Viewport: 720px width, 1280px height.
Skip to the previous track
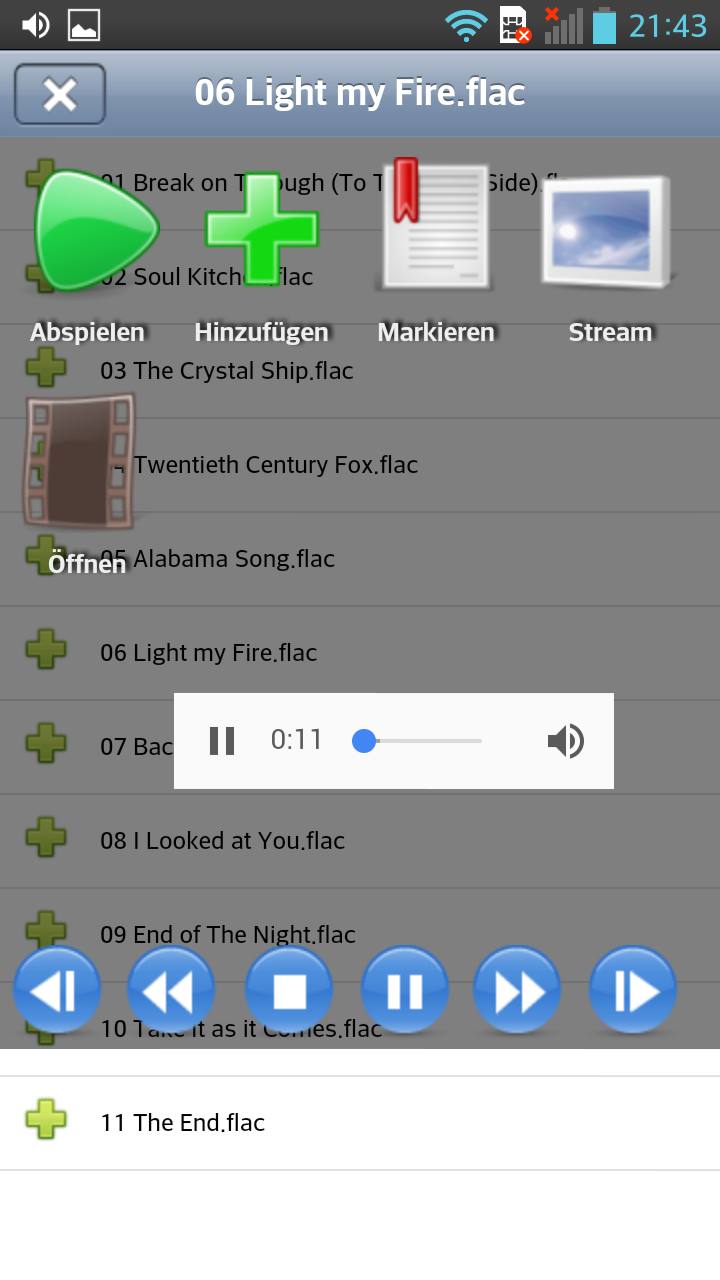(x=57, y=991)
